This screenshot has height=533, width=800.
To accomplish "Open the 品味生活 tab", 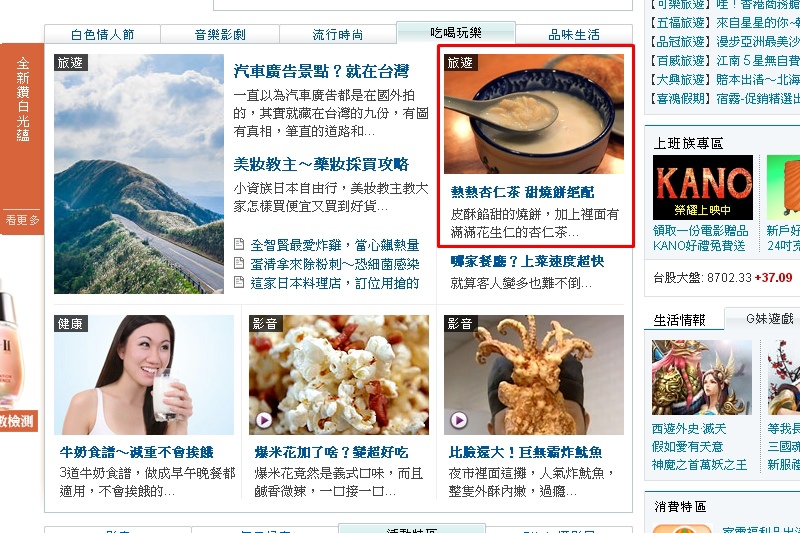I will tap(573, 34).
